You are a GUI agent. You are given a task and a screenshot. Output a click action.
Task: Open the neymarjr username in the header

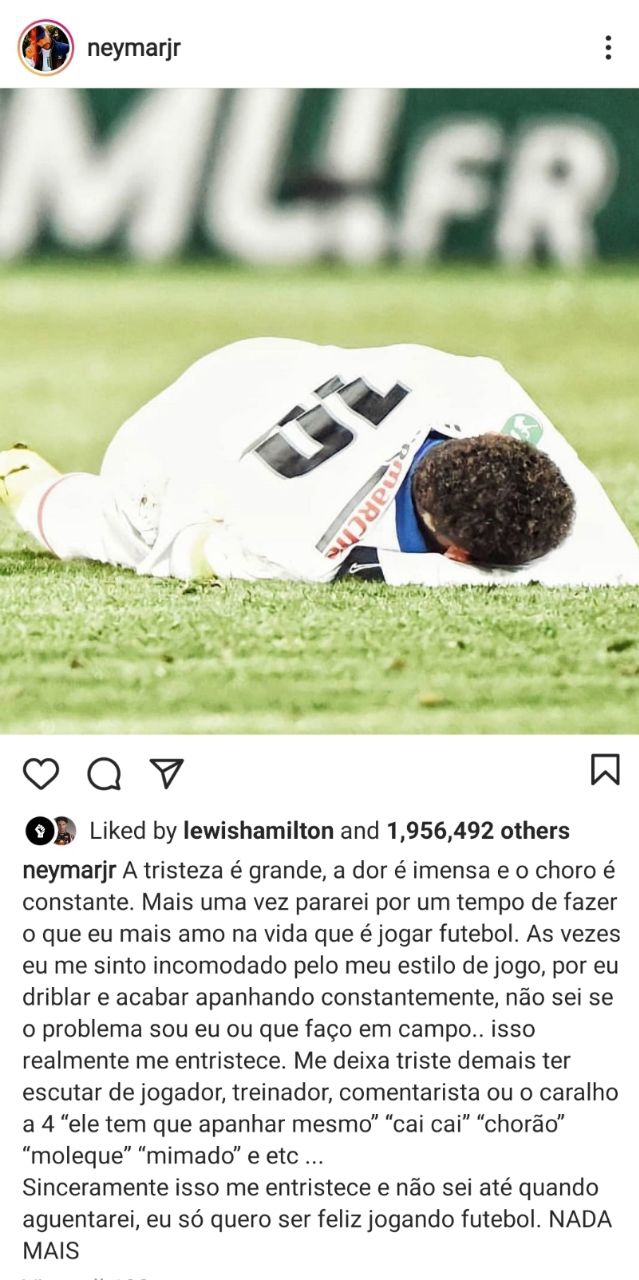pyautogui.click(x=133, y=48)
